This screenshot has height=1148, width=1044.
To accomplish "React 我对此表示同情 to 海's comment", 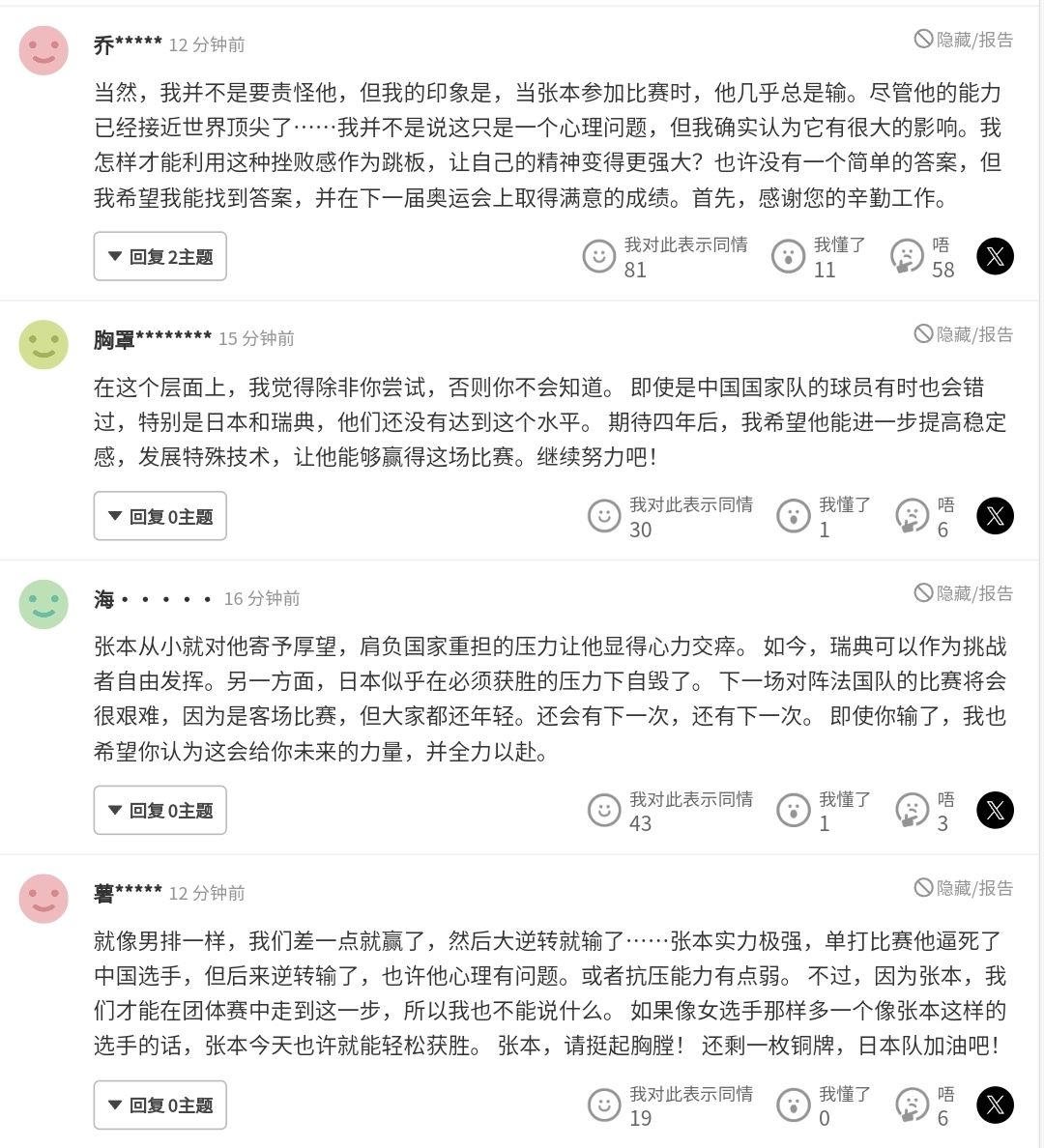I will 604,810.
